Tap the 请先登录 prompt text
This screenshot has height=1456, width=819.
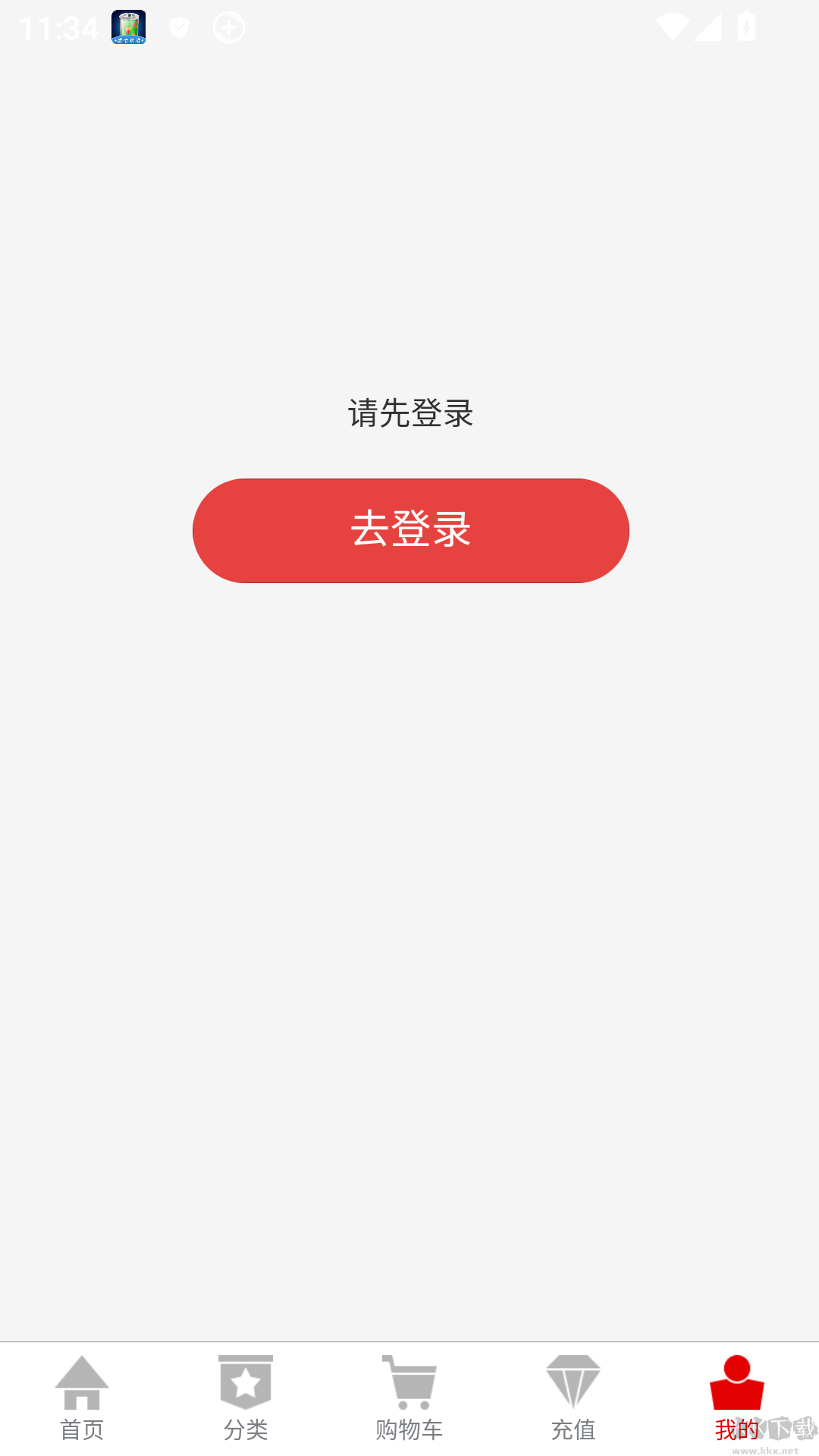409,413
